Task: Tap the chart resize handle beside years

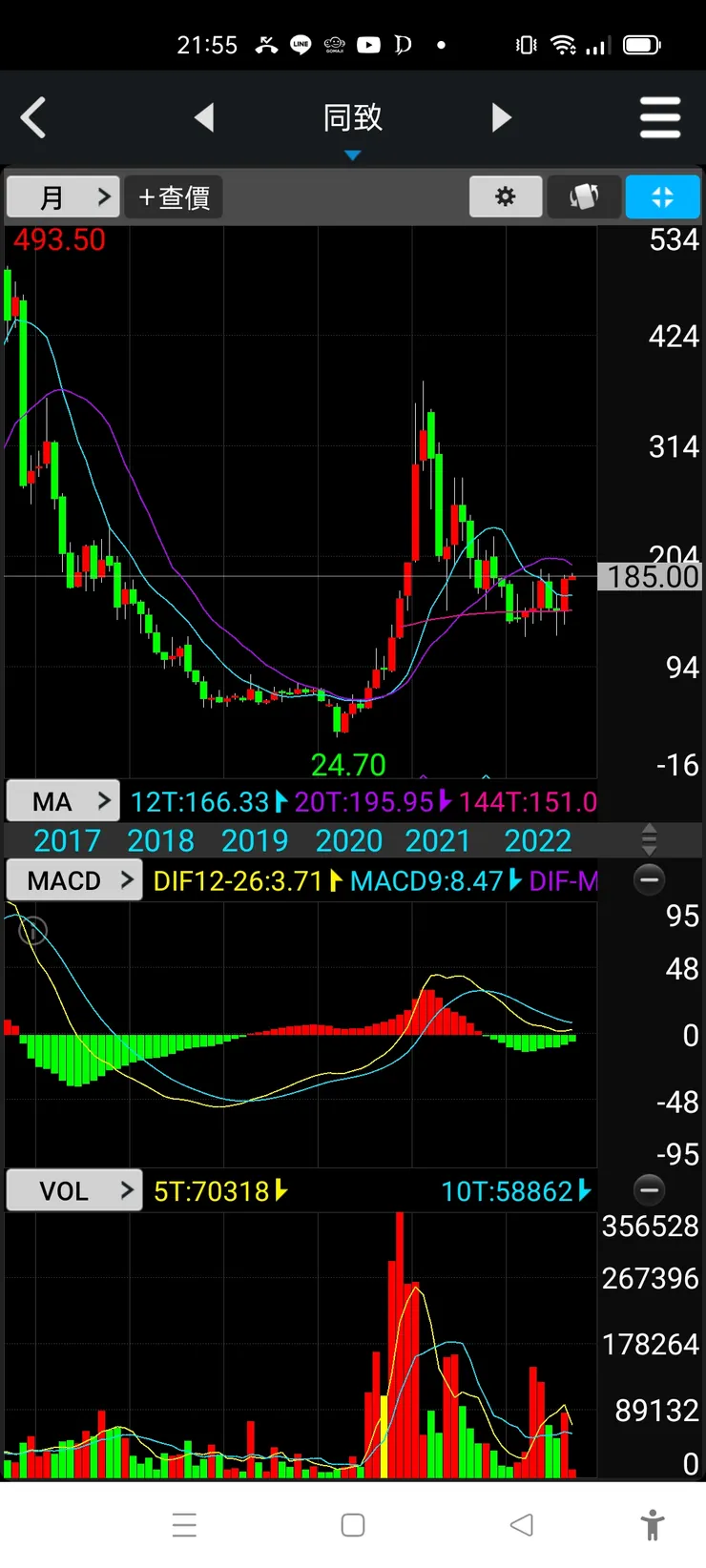Action: pyautogui.click(x=649, y=839)
